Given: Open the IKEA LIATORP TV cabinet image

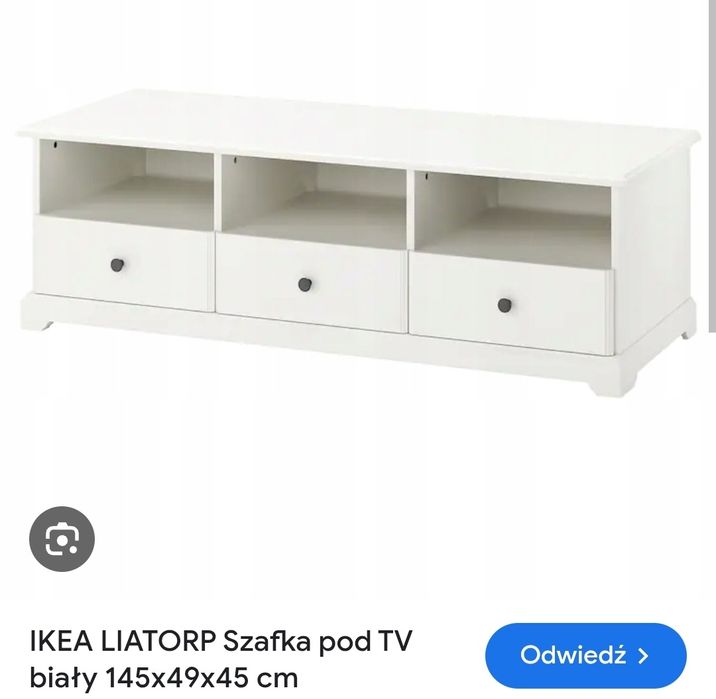Looking at the screenshot, I should pyautogui.click(x=358, y=250).
